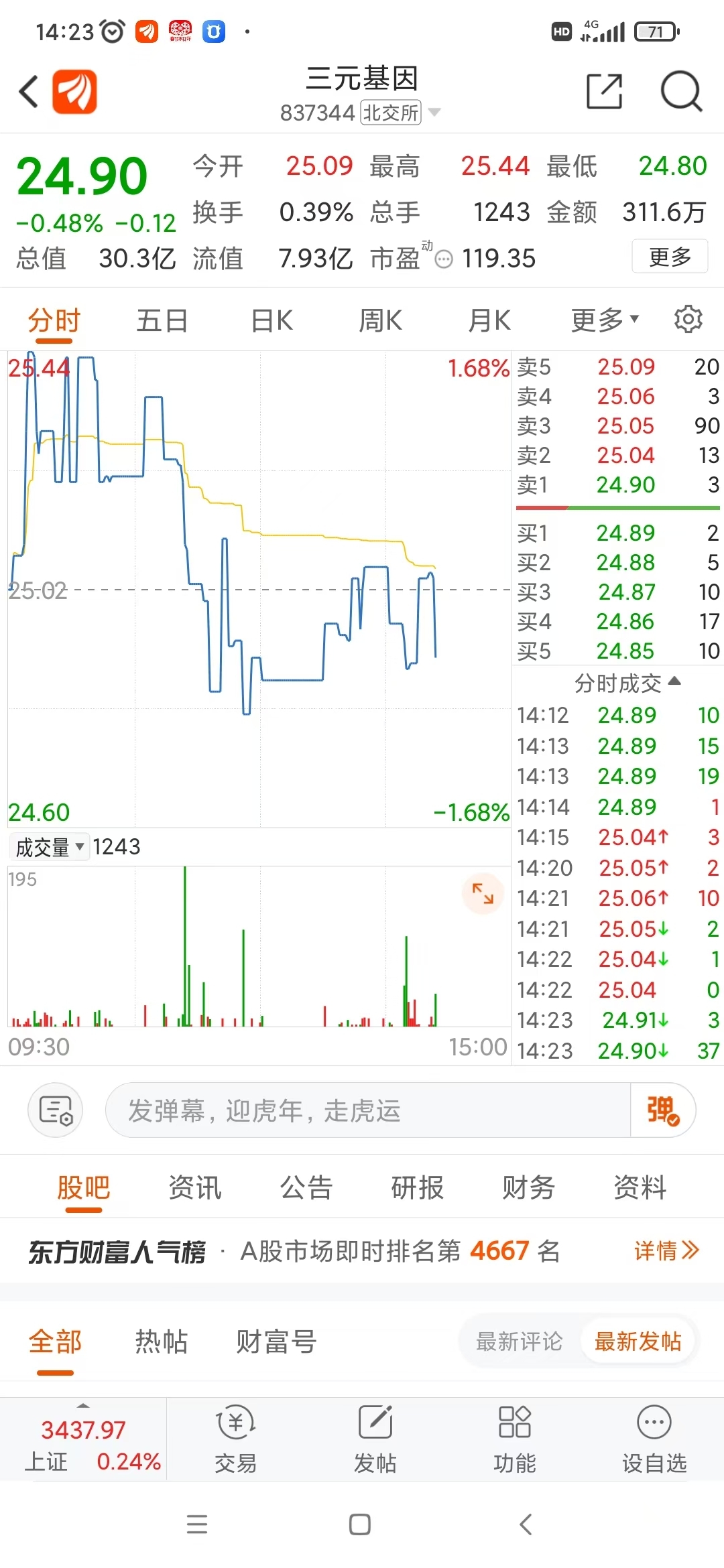This screenshot has height=1568, width=724.
Task: Switch to the 五日 chart tab
Action: click(162, 321)
